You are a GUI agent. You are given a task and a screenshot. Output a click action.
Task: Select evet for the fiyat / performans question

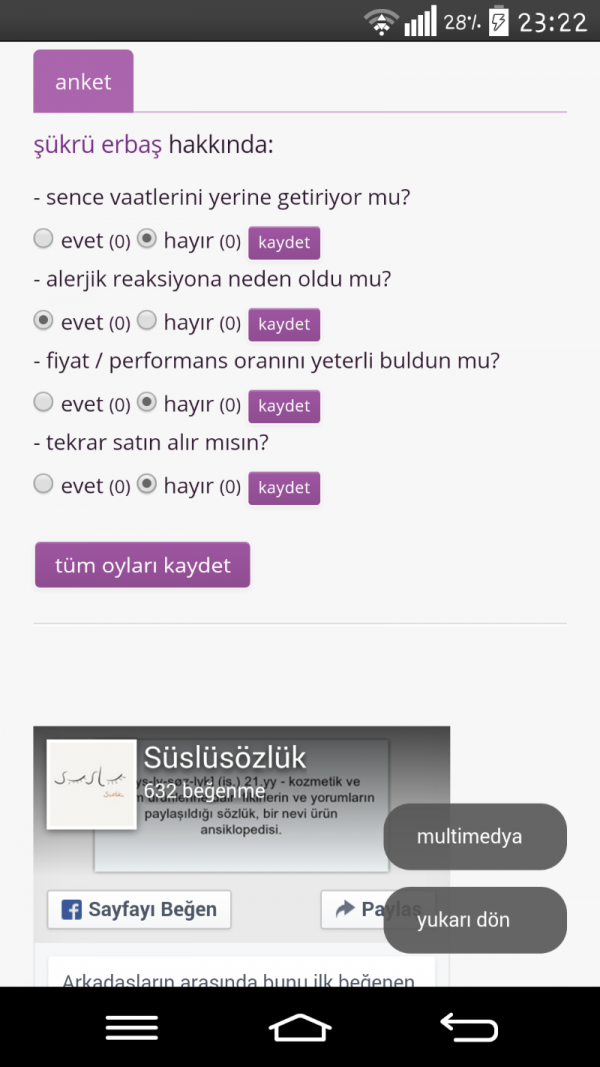point(43,403)
